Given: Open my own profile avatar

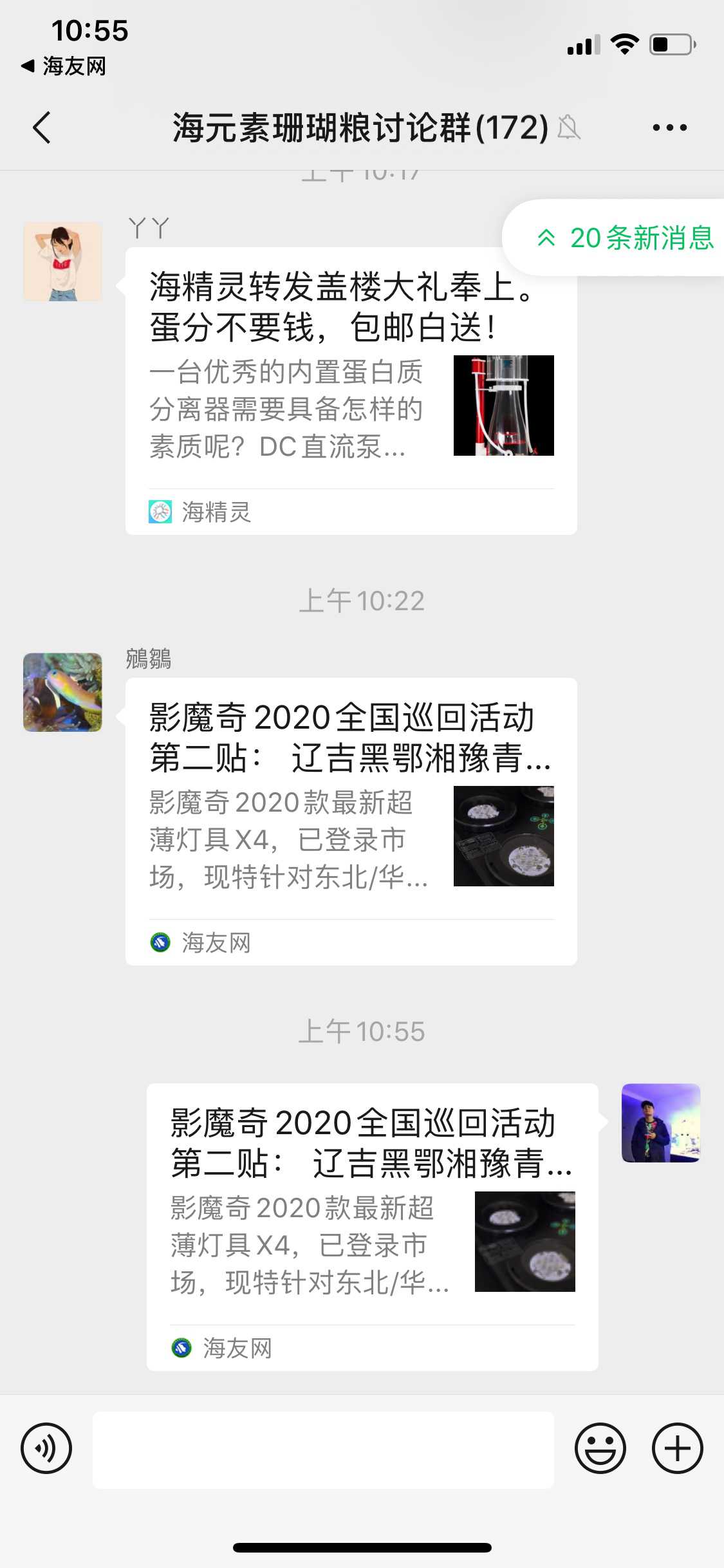Looking at the screenshot, I should [x=661, y=1123].
